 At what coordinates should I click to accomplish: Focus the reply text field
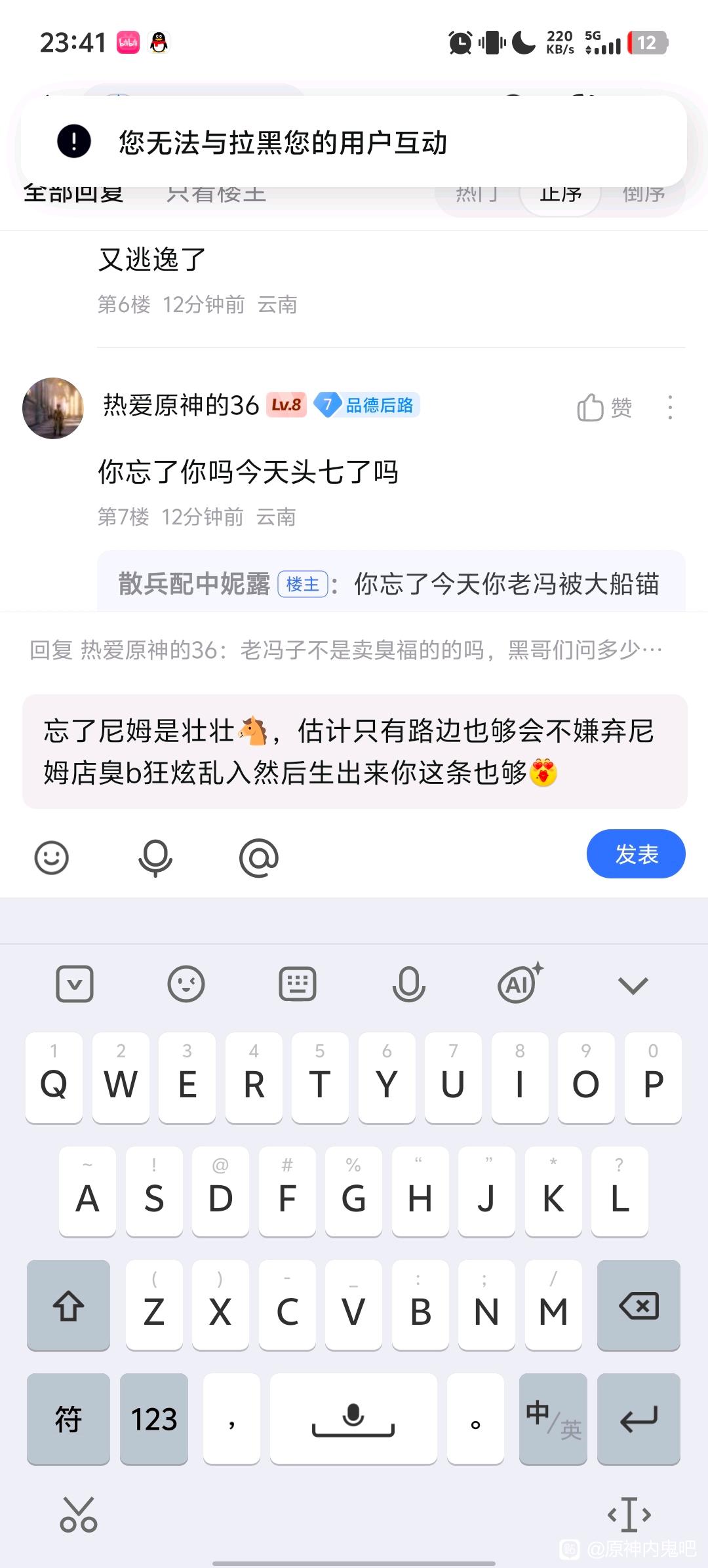354,751
